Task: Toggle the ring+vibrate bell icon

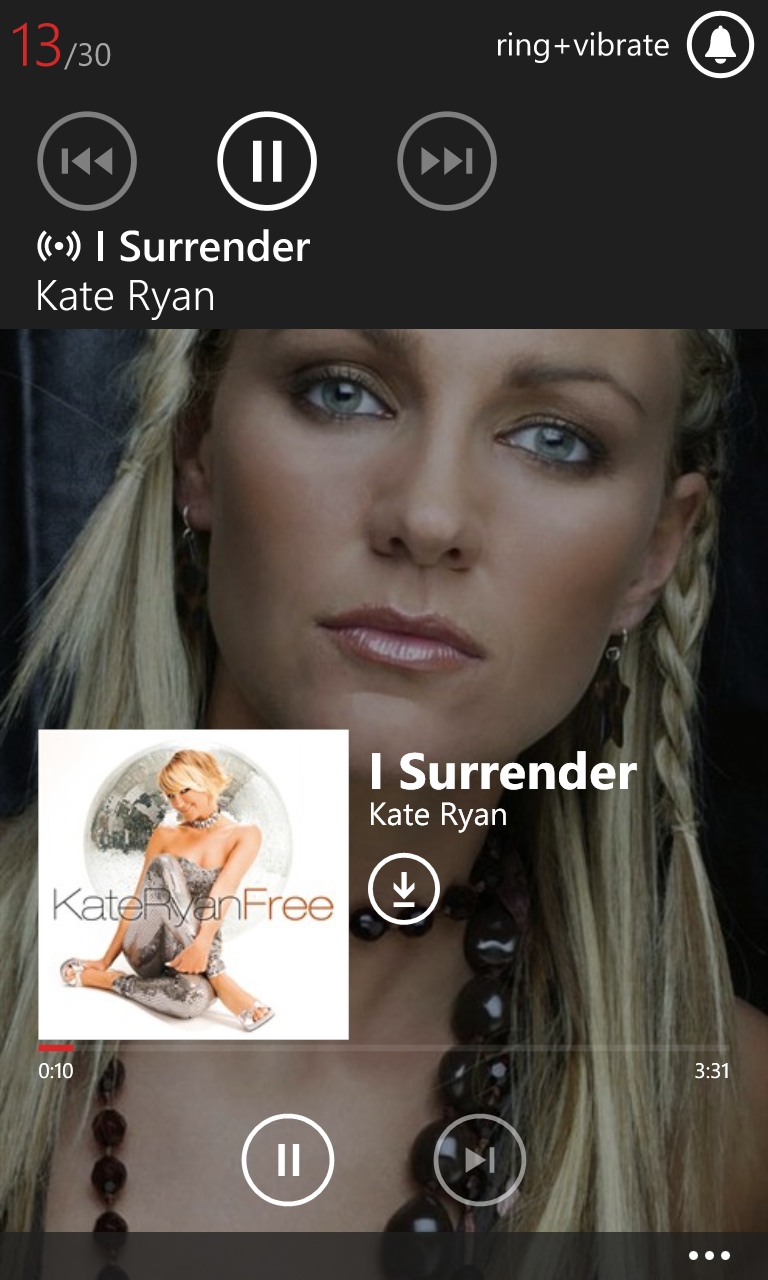Action: click(x=719, y=44)
